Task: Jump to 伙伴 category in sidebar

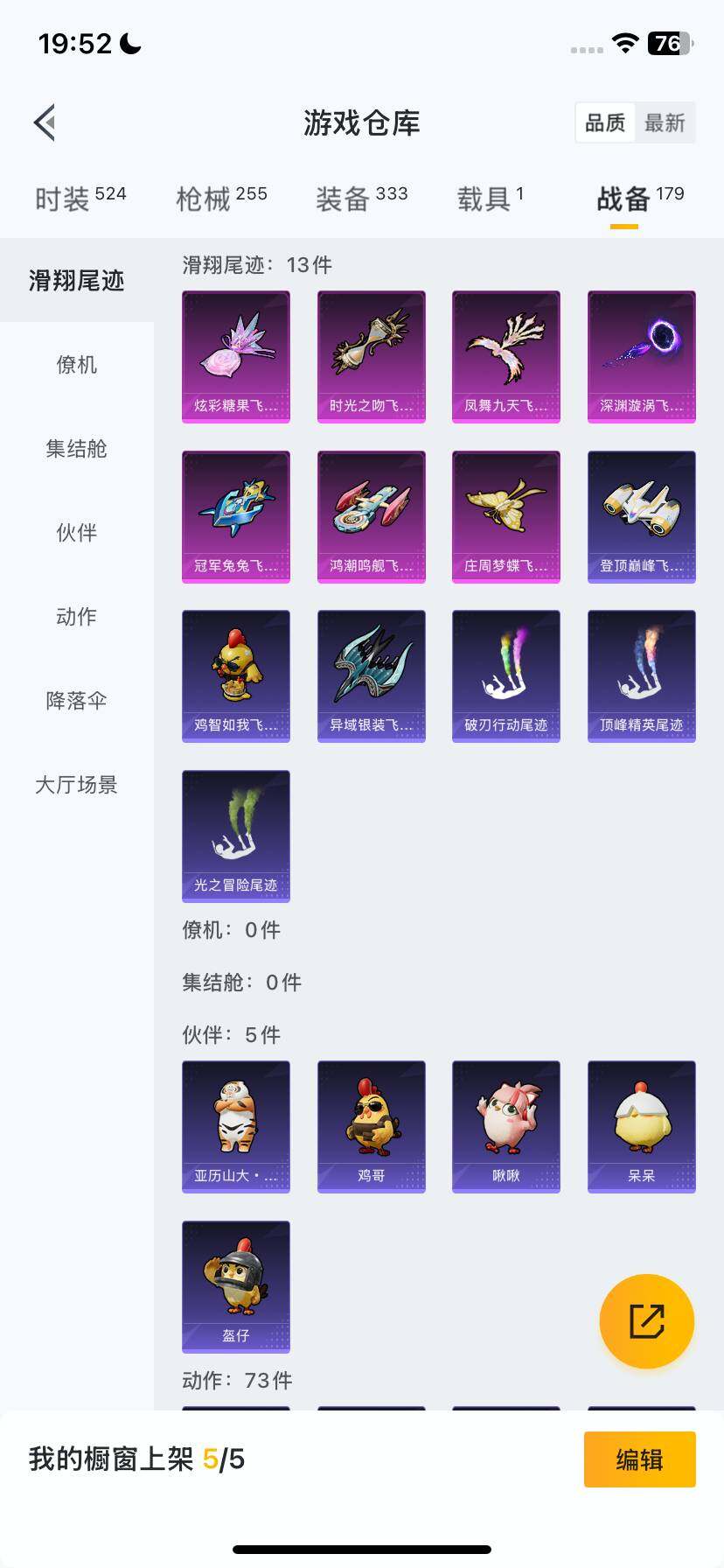Action: click(77, 532)
